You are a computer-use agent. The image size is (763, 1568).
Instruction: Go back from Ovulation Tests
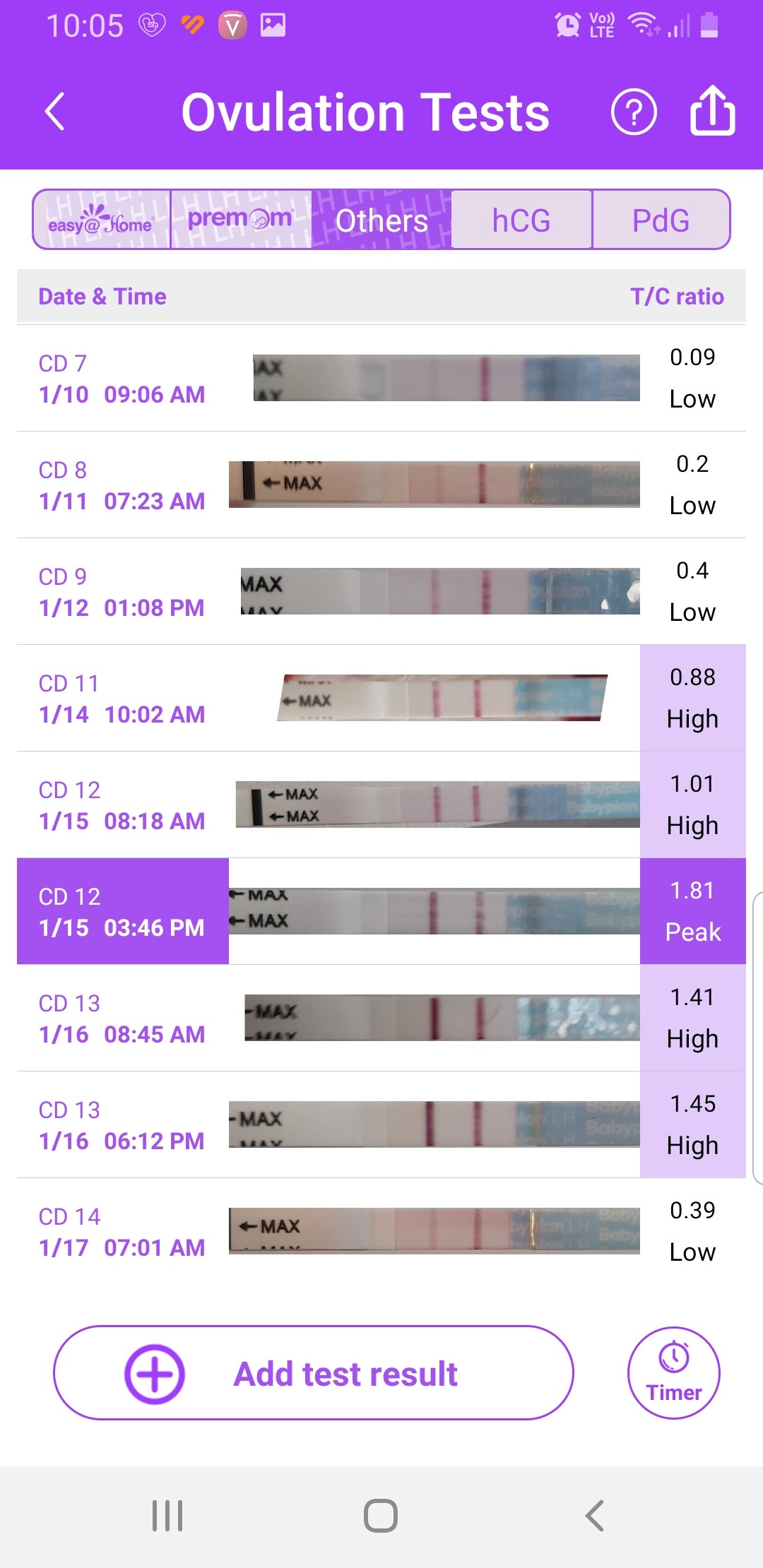click(x=54, y=112)
